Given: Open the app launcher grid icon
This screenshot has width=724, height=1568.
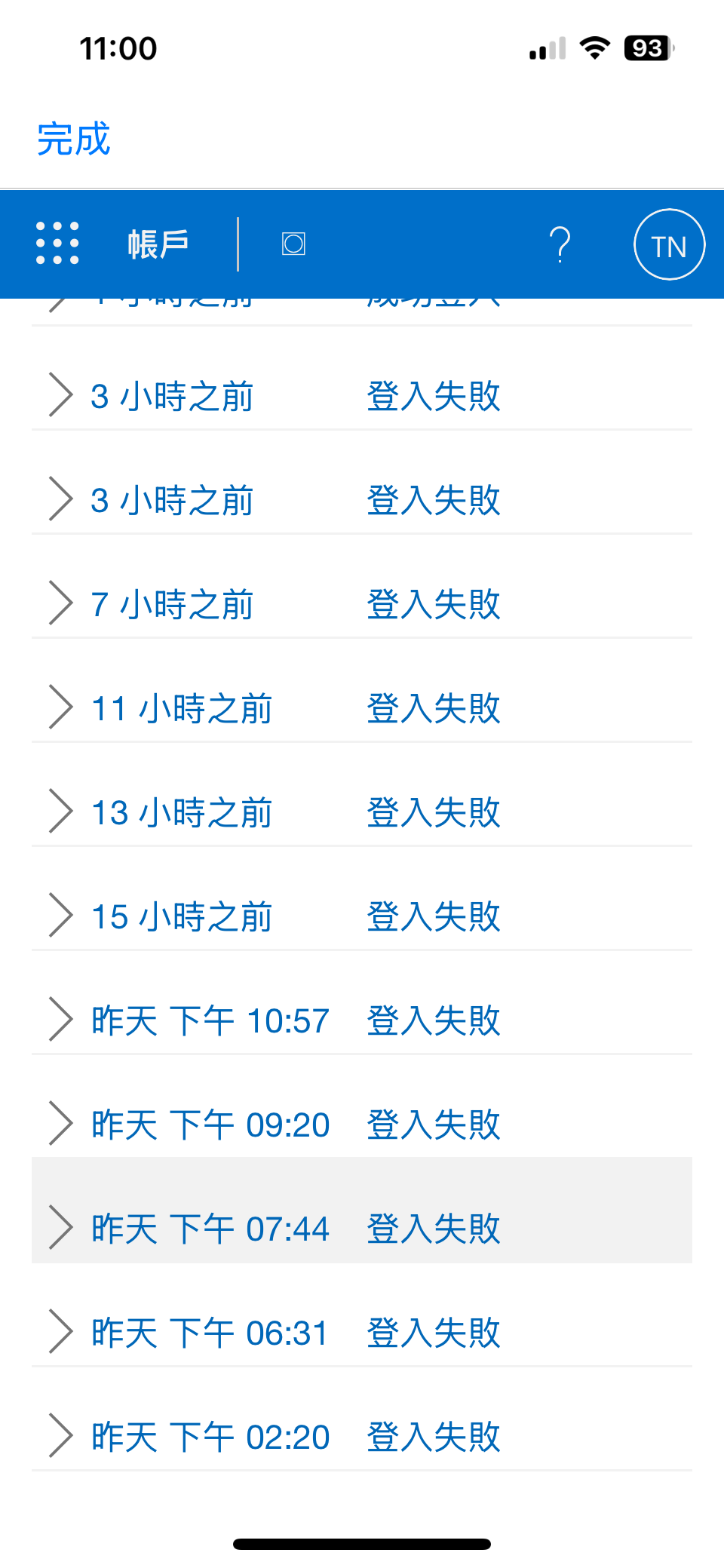Looking at the screenshot, I should [x=57, y=244].
